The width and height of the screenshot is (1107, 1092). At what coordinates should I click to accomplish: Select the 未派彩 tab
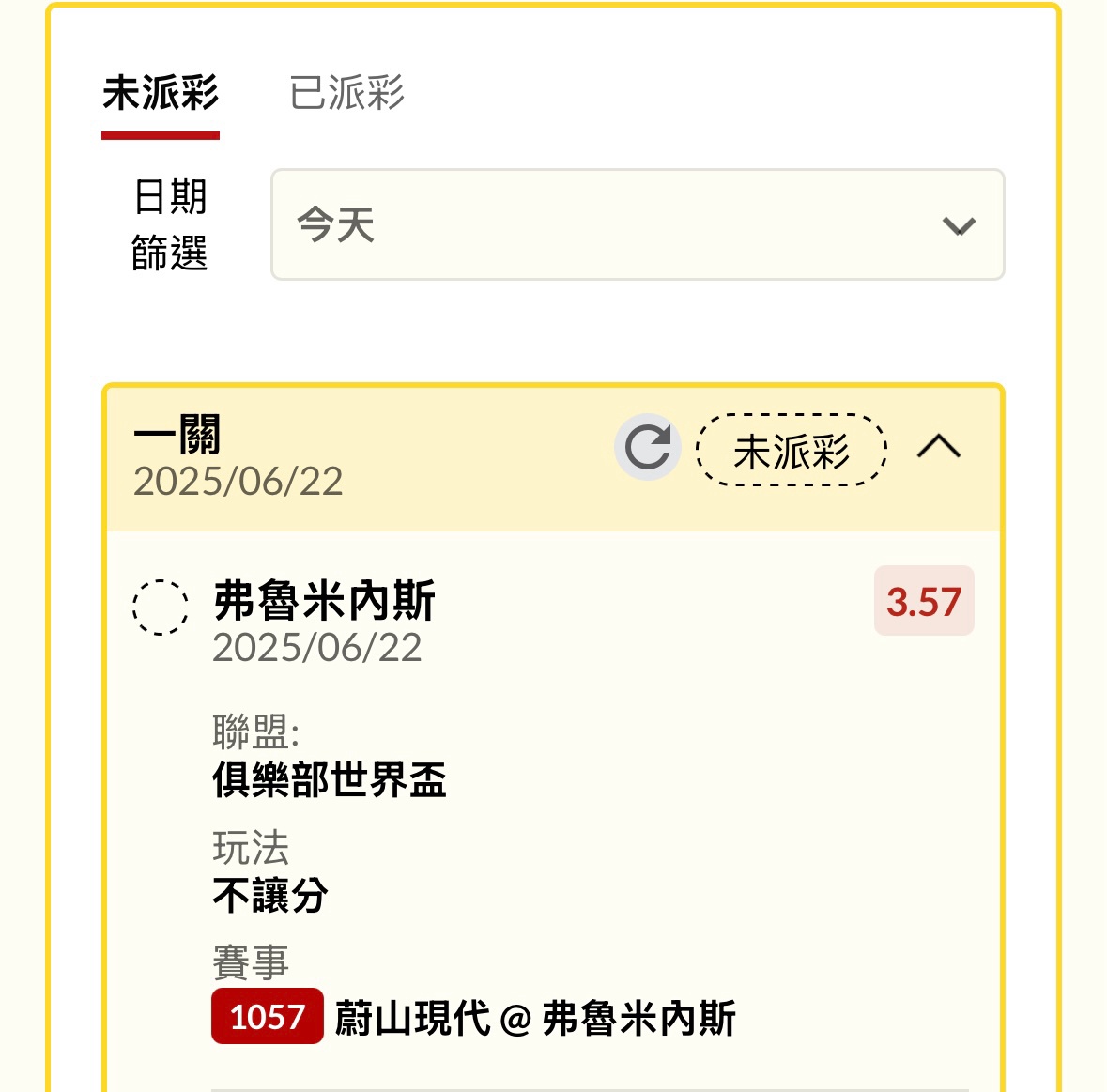pos(161,95)
